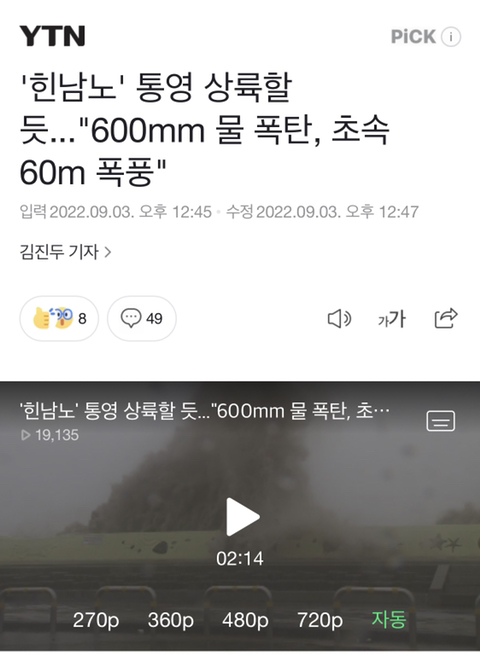Share this article
The image size is (480, 672).
click(x=446, y=318)
